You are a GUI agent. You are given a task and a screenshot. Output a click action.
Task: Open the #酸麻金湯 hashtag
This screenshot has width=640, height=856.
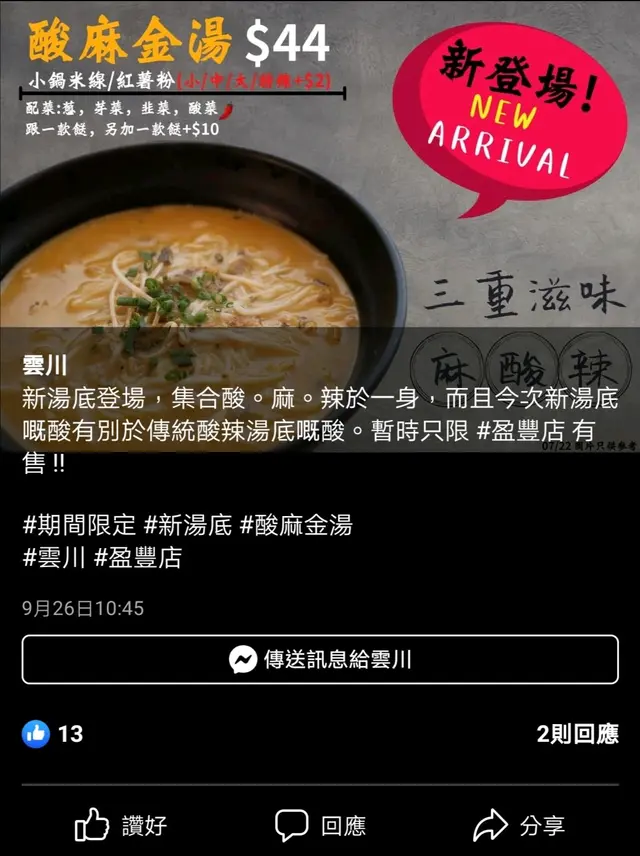tap(296, 524)
